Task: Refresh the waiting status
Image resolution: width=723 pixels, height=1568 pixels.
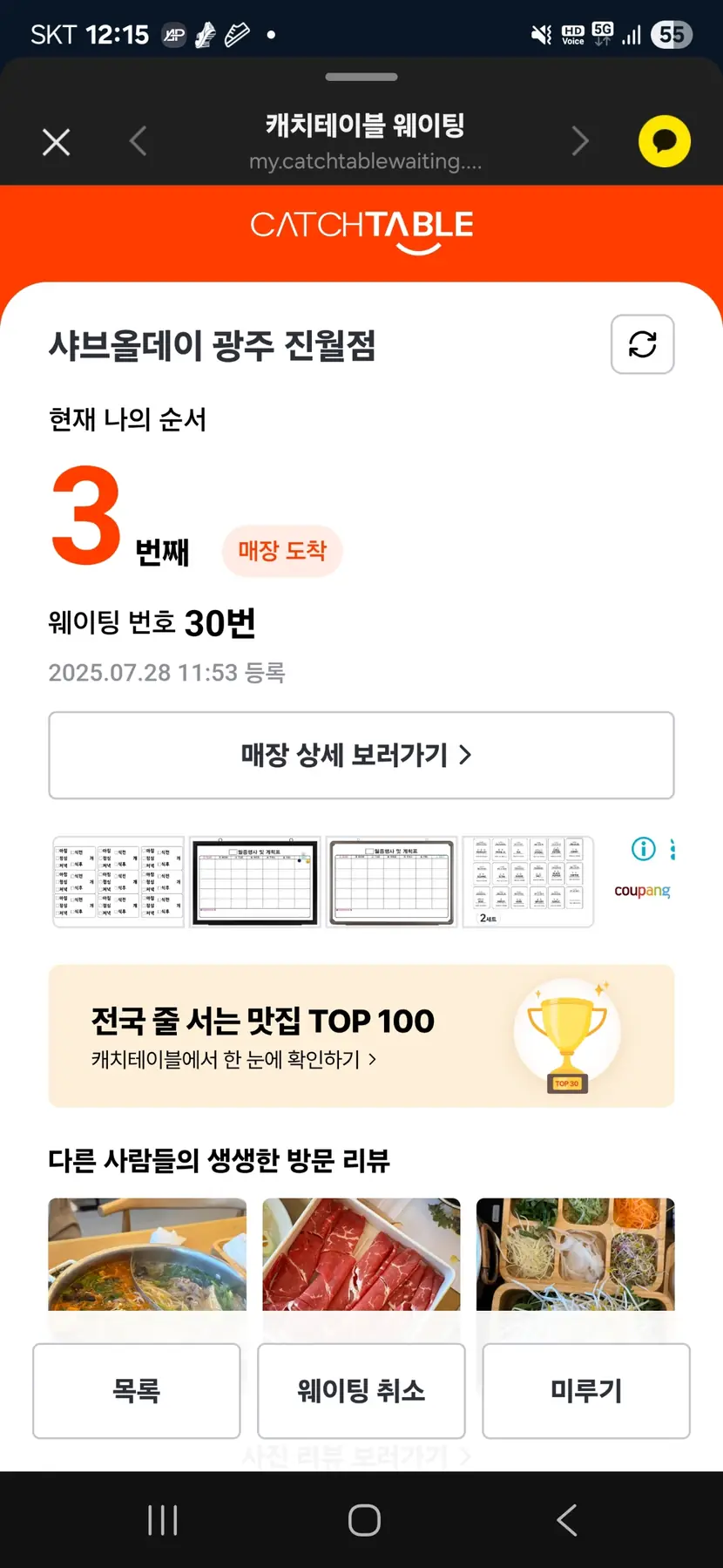Action: coord(642,344)
